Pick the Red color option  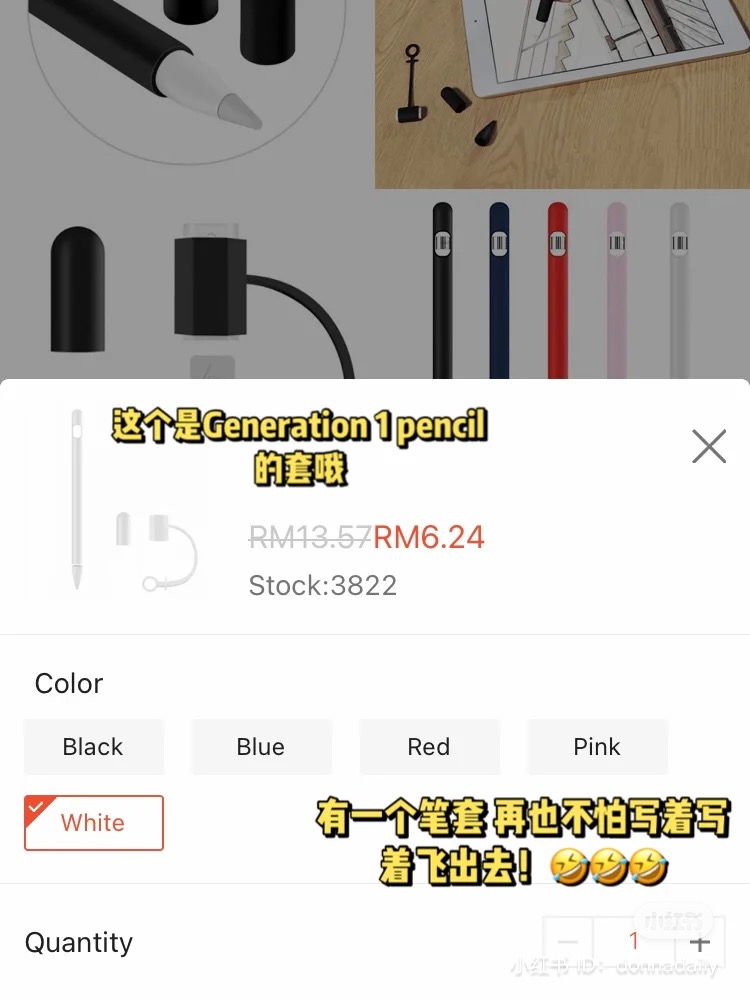pos(429,747)
